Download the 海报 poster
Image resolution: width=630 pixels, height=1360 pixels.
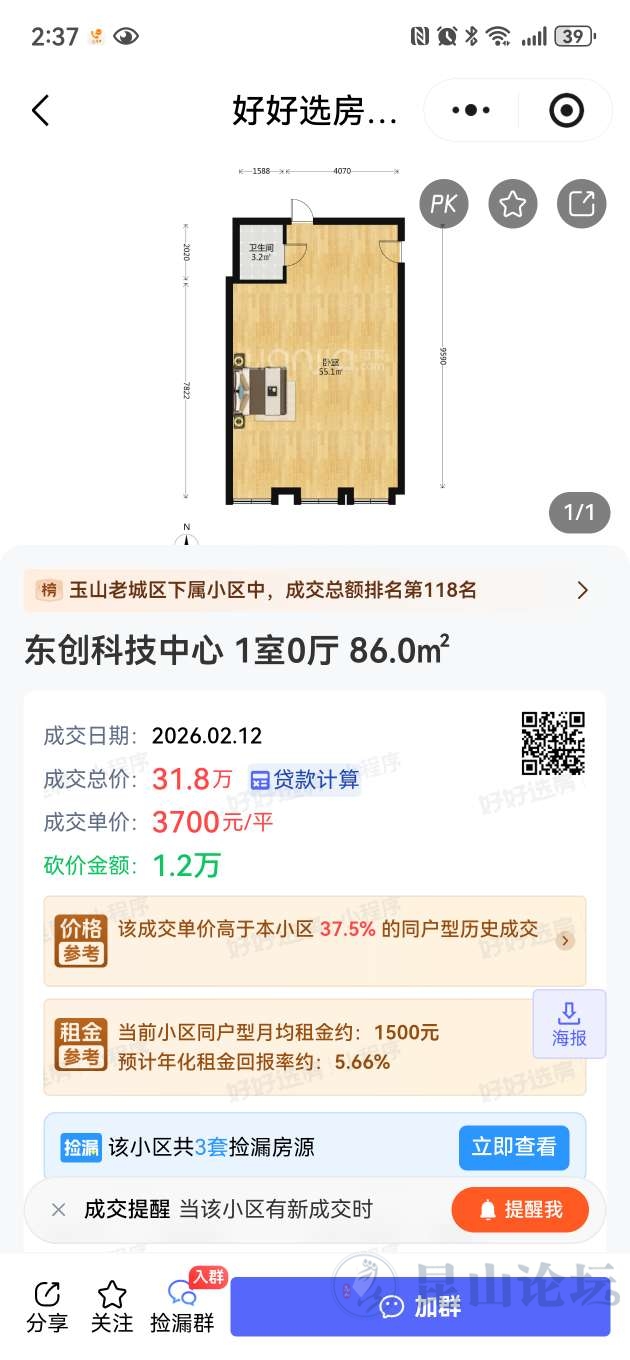click(x=569, y=1024)
